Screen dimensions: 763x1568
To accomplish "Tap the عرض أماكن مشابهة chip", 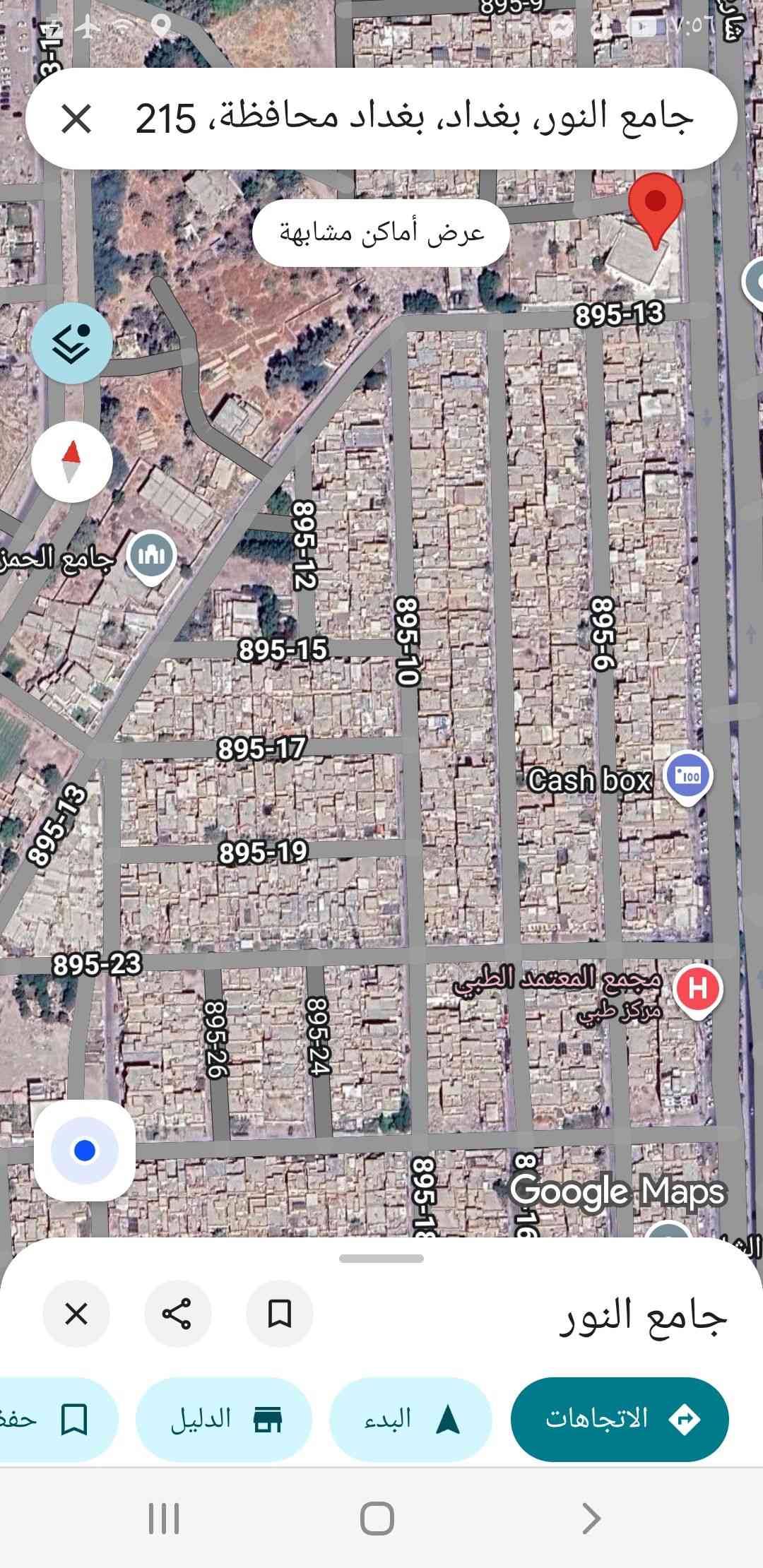I will (x=381, y=233).
